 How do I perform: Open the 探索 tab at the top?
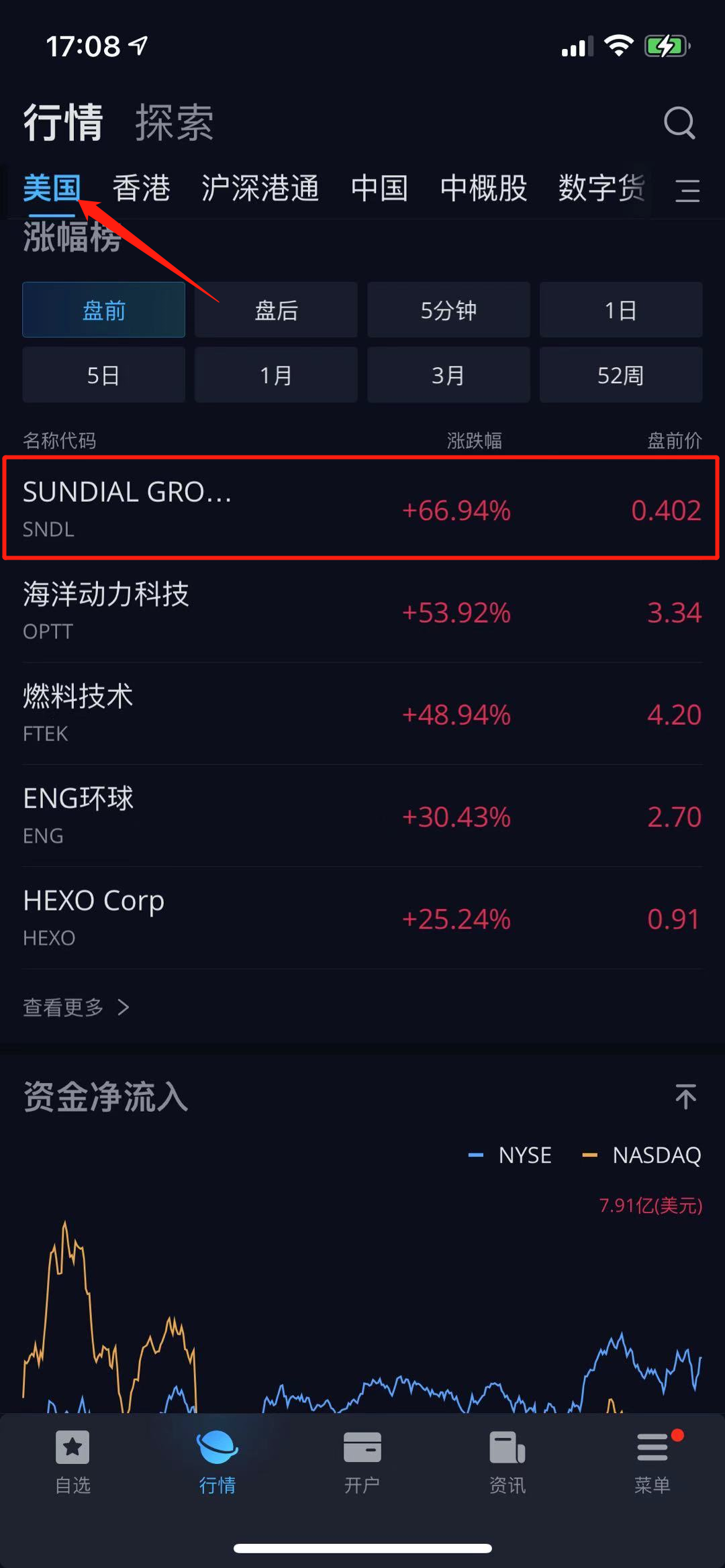[x=175, y=123]
